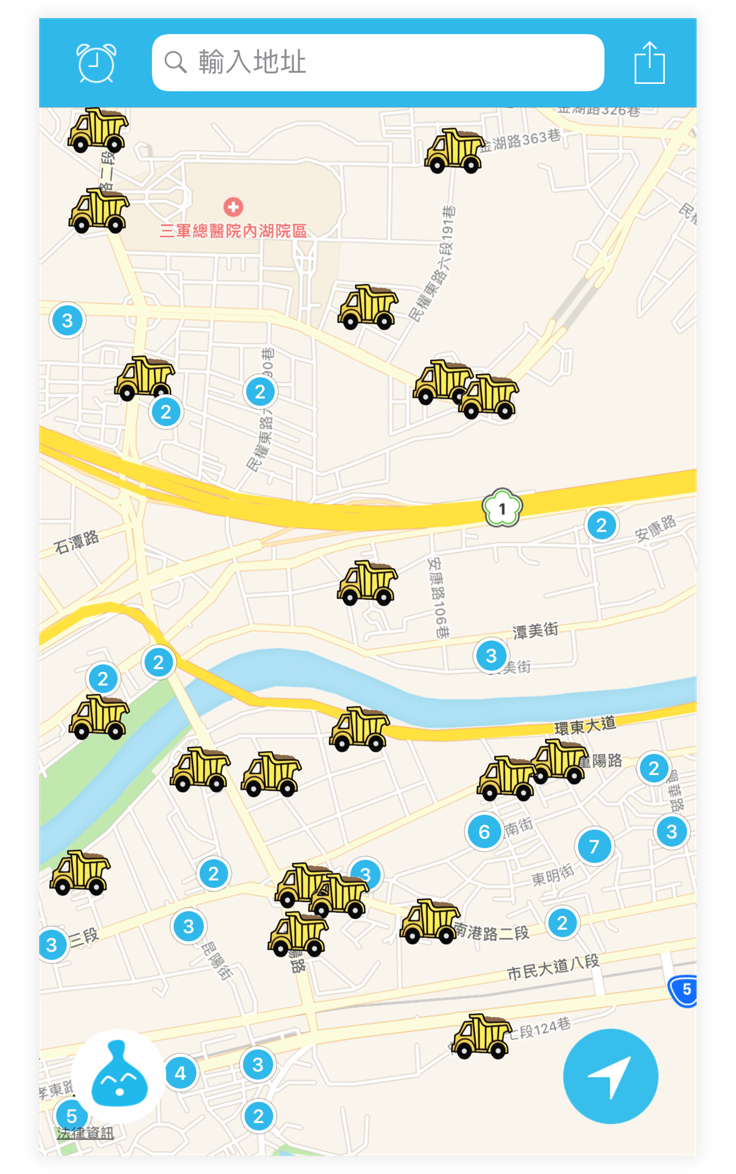Image resolution: width=736 pixels, height=1174 pixels.
Task: Open the blue trash bag button
Action: pos(117,1076)
